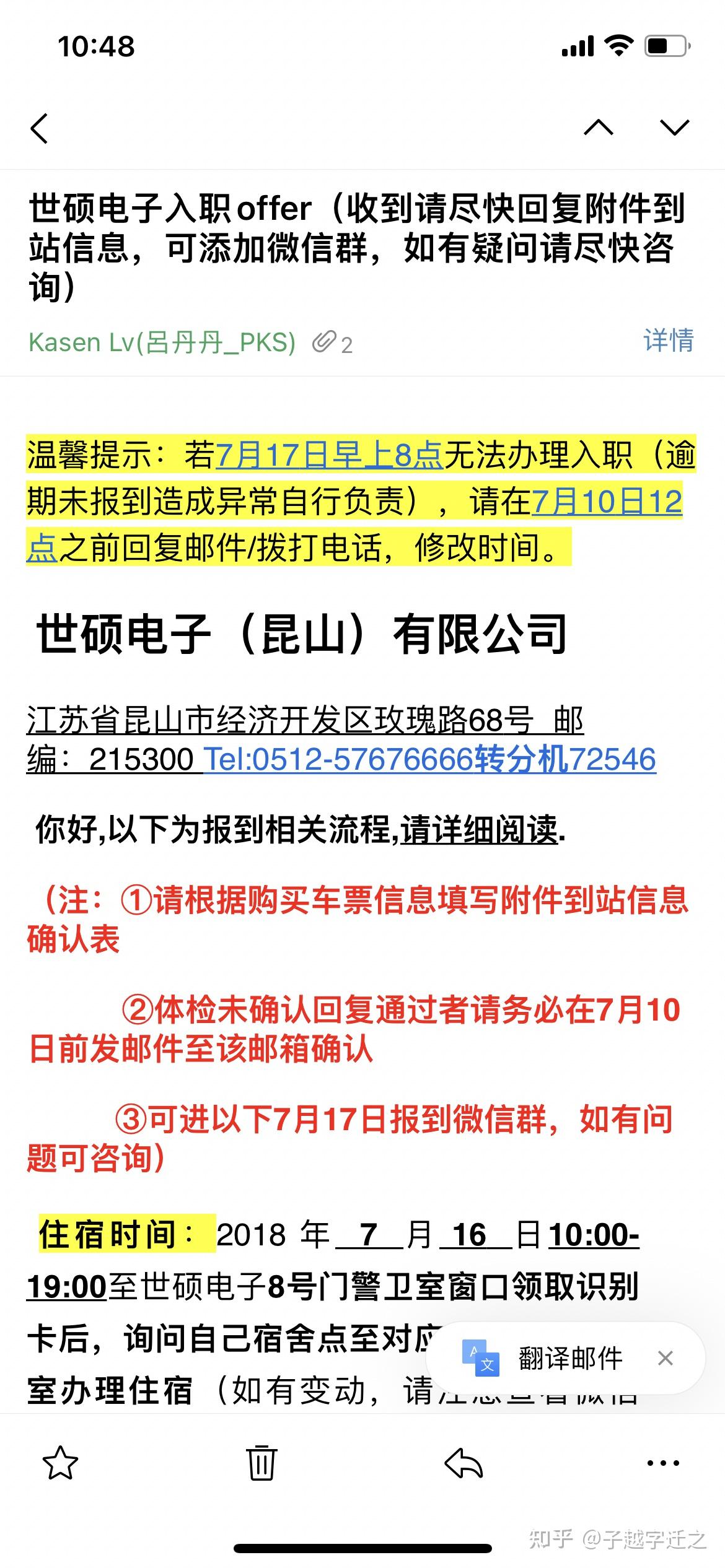The image size is (725, 1568).
Task: Tap 翻译邮件 to translate this email
Action: pyautogui.click(x=570, y=1358)
